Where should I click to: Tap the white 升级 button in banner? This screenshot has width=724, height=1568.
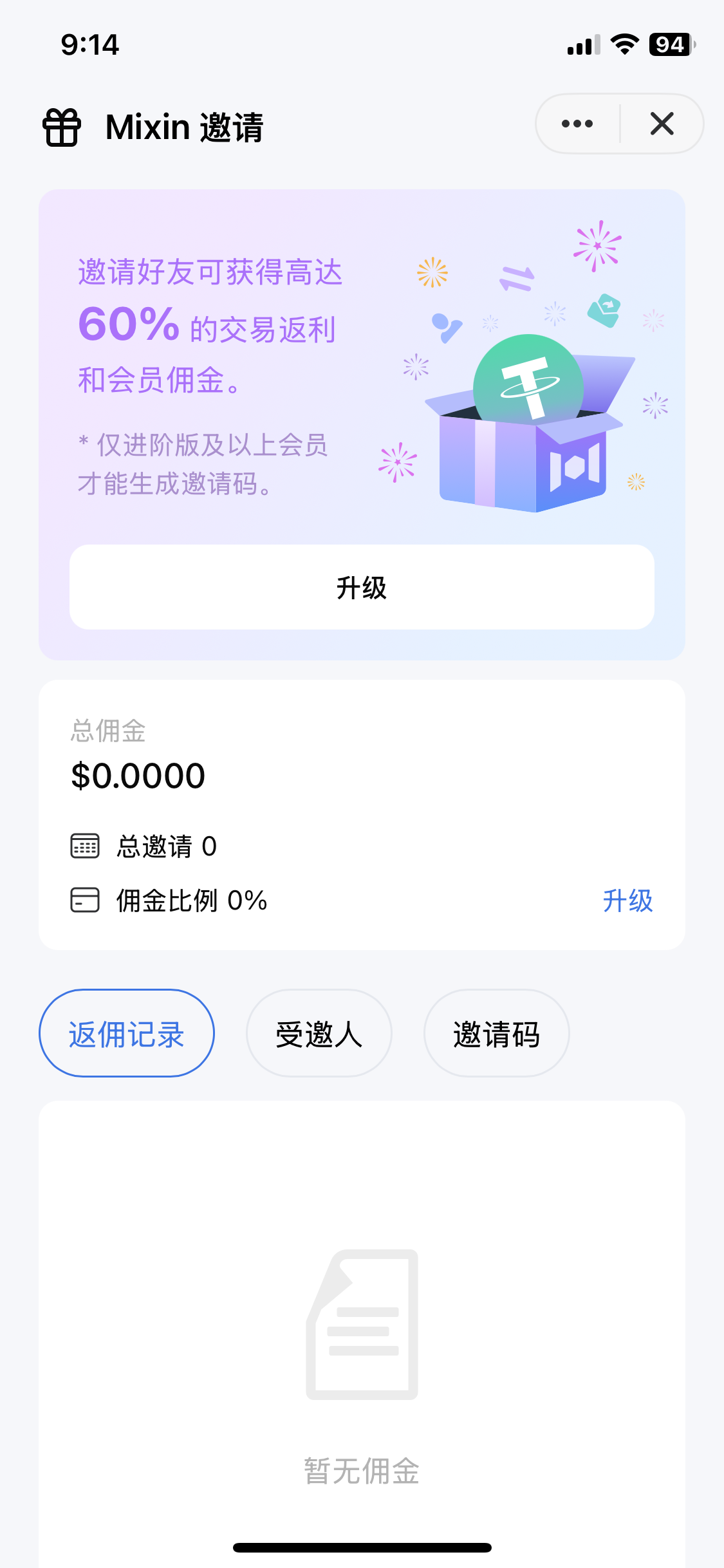coord(362,587)
